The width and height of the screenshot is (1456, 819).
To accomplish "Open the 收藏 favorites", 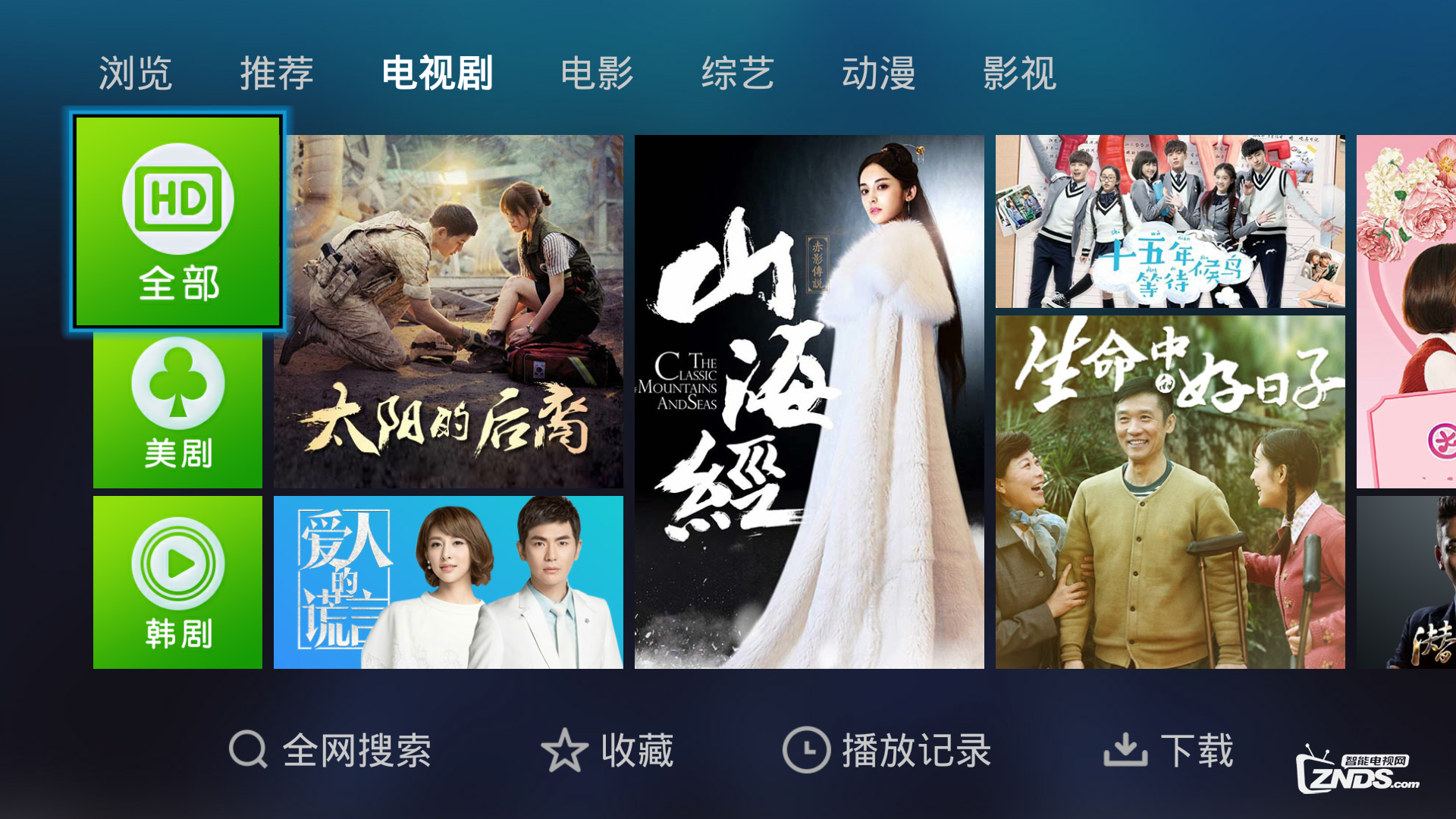I will click(607, 750).
